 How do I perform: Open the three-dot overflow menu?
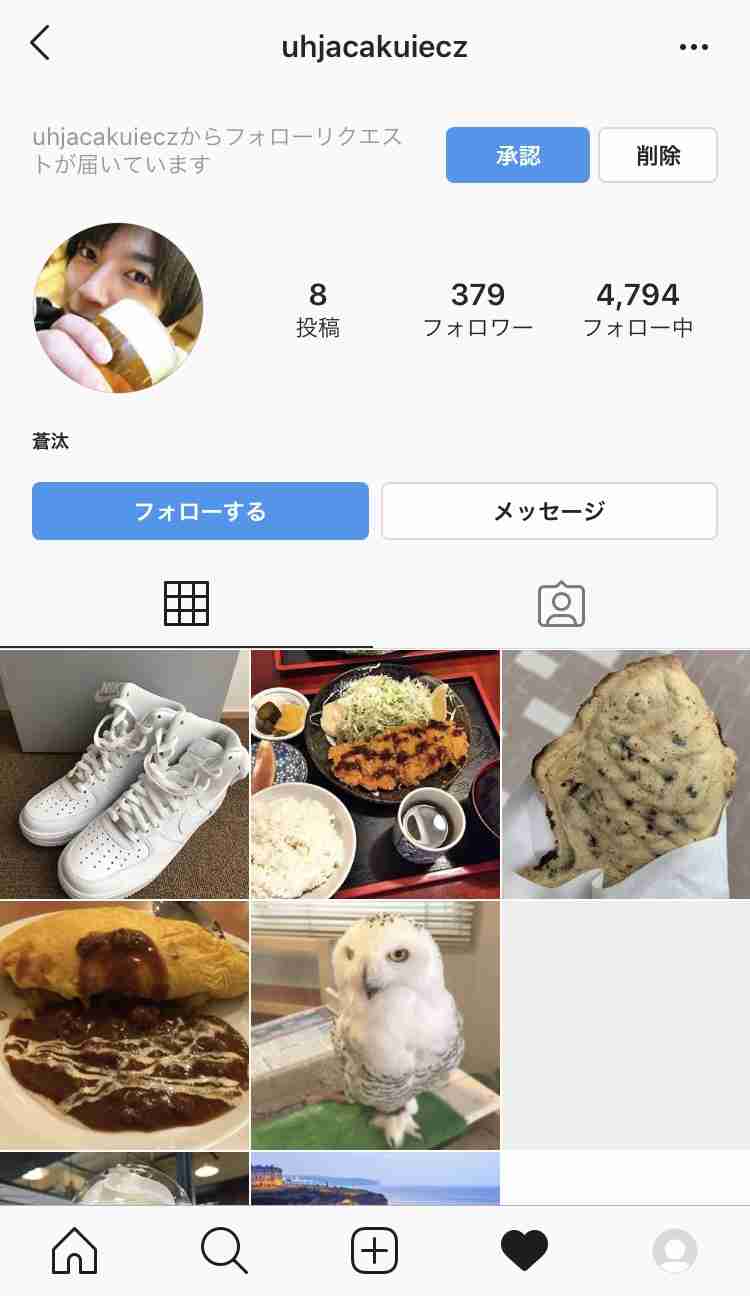coord(693,47)
